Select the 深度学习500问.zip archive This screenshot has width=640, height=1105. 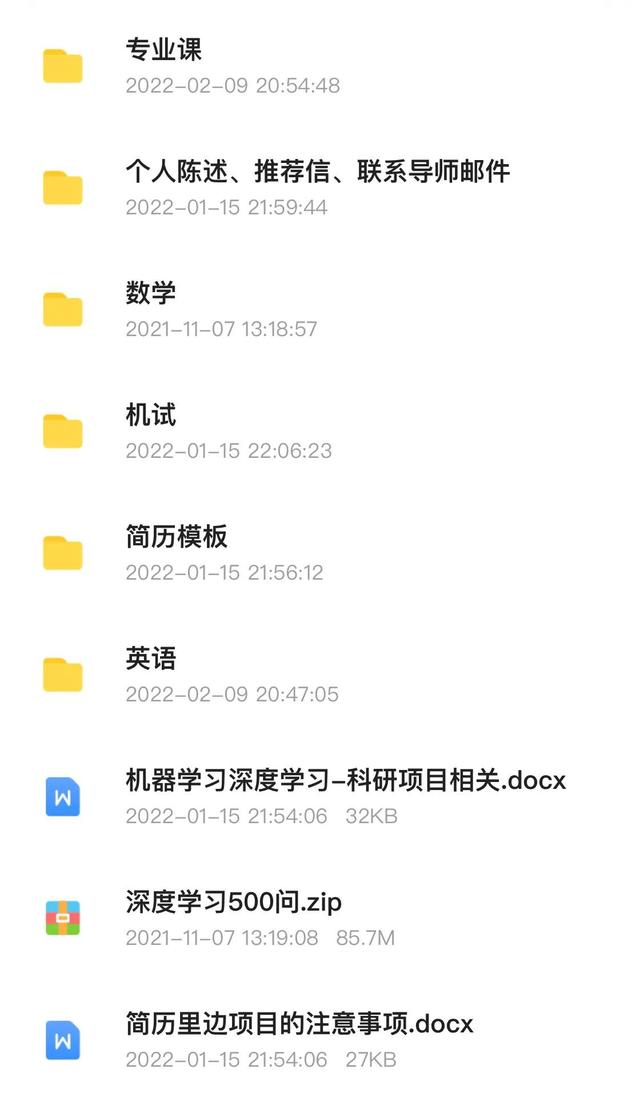[234, 903]
